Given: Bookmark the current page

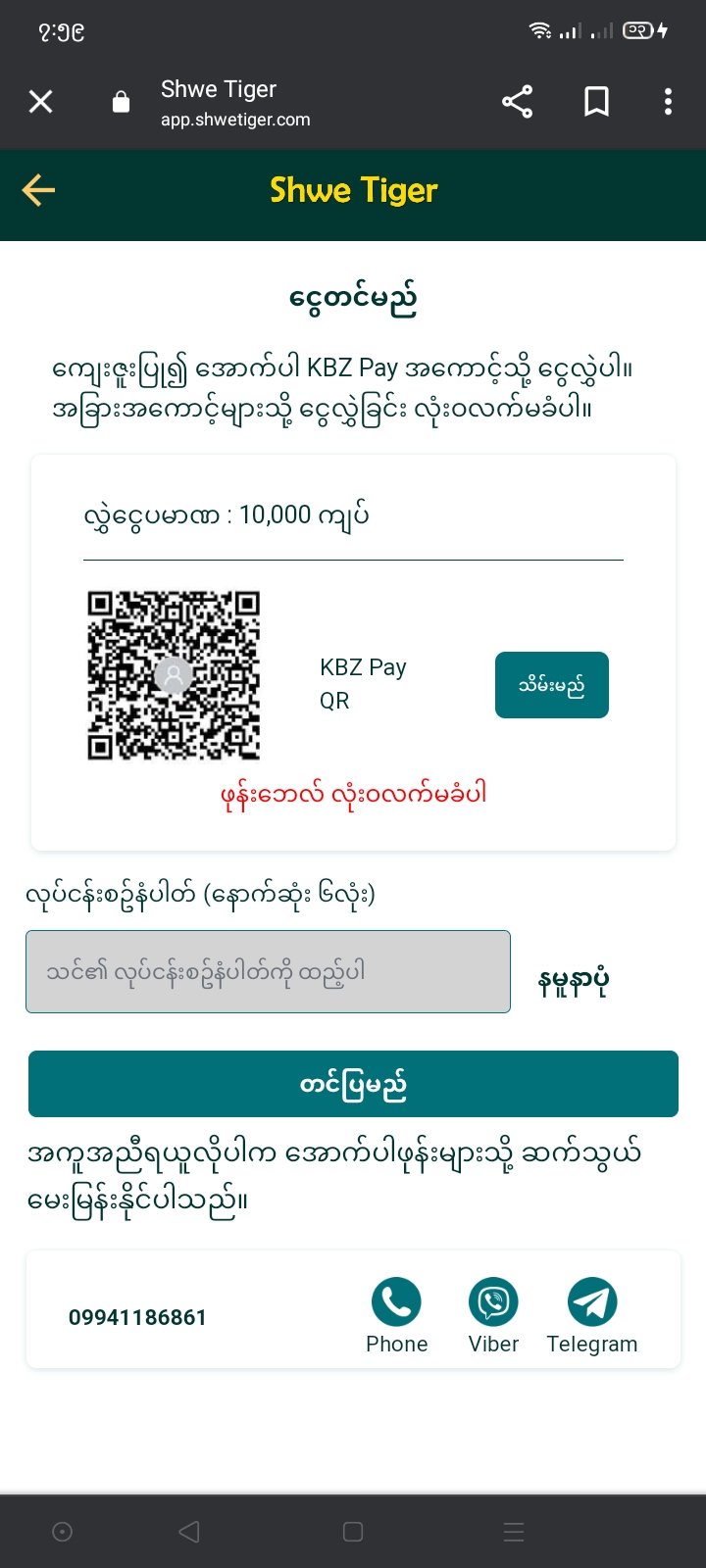Looking at the screenshot, I should coord(596,102).
